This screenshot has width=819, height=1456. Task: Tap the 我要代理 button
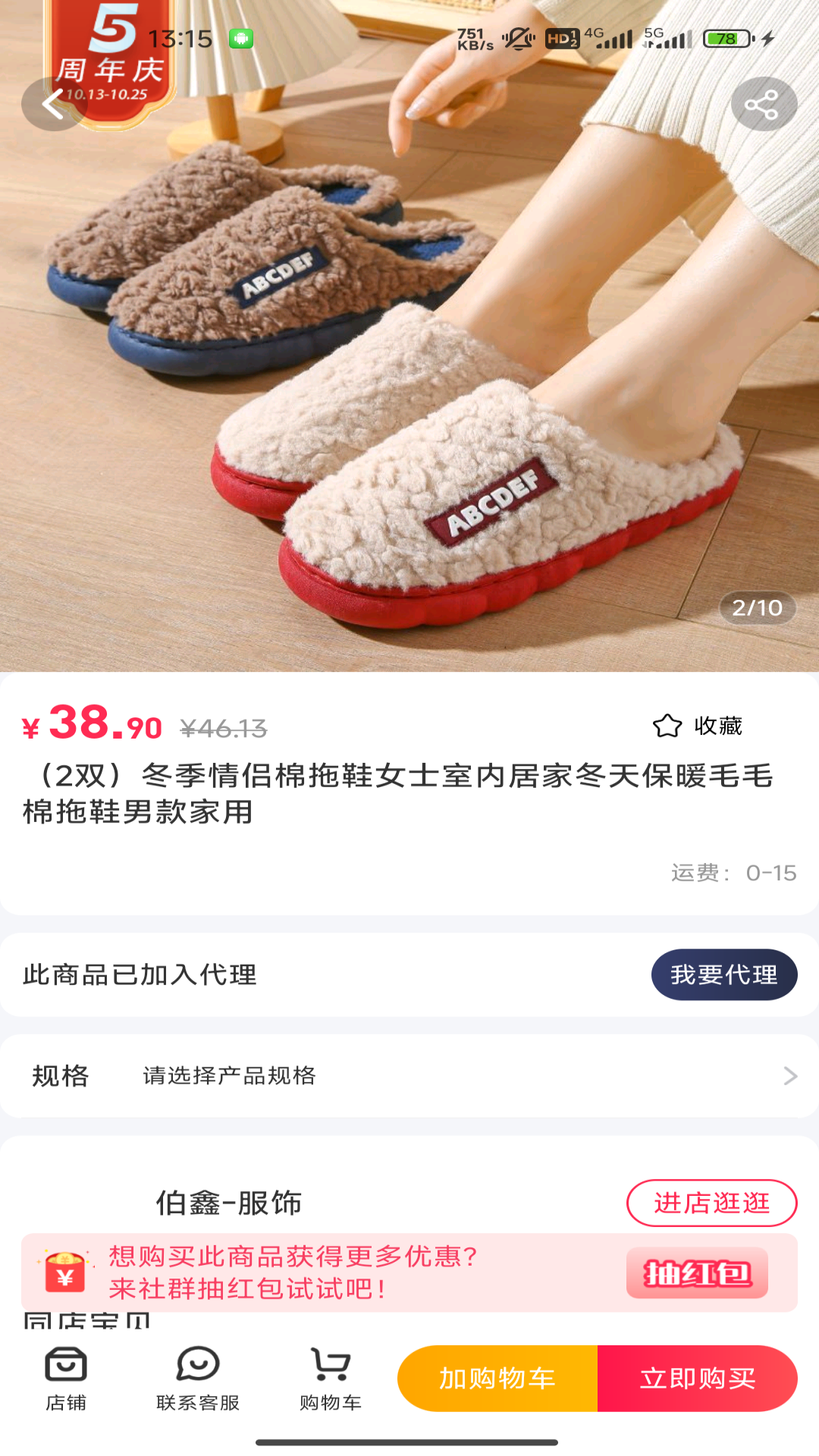723,974
